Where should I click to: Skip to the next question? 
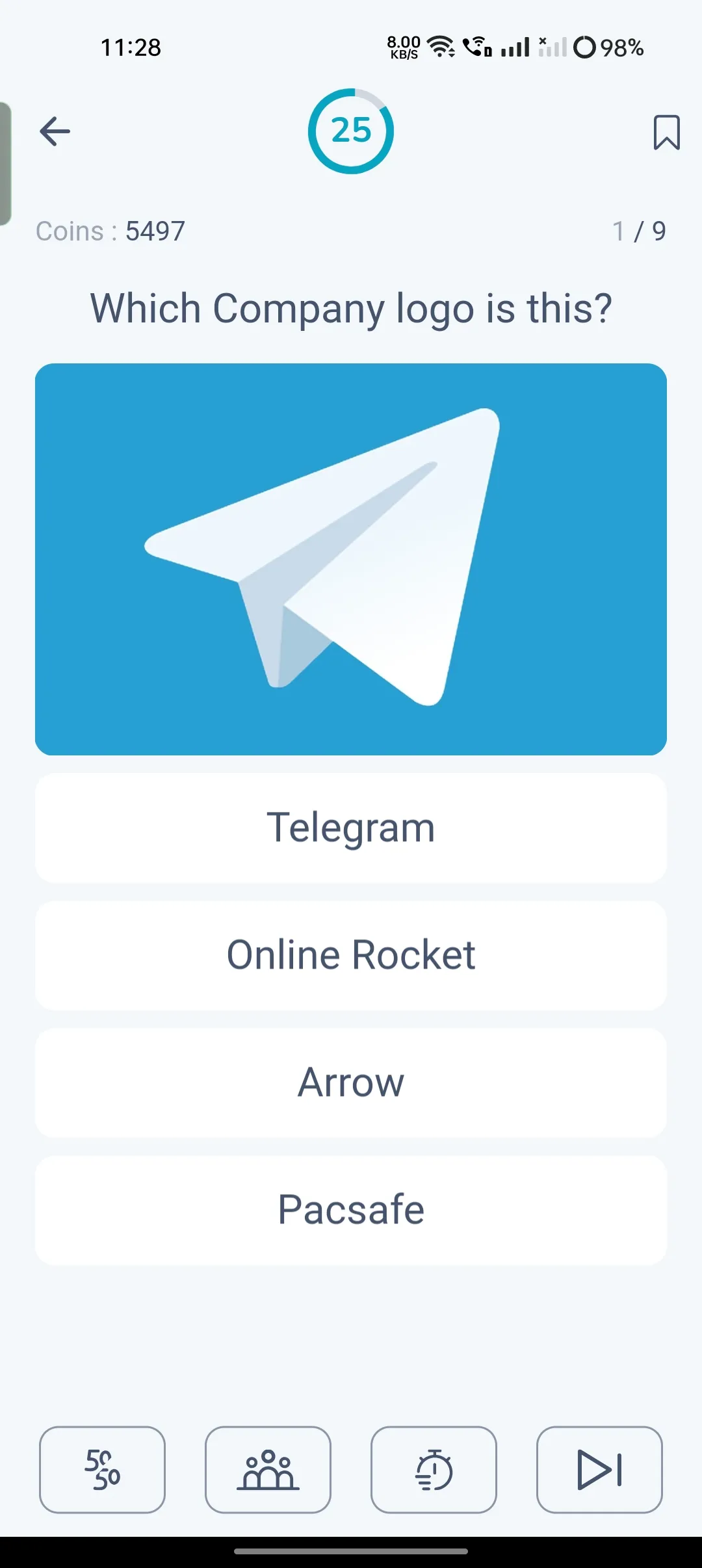[599, 1469]
